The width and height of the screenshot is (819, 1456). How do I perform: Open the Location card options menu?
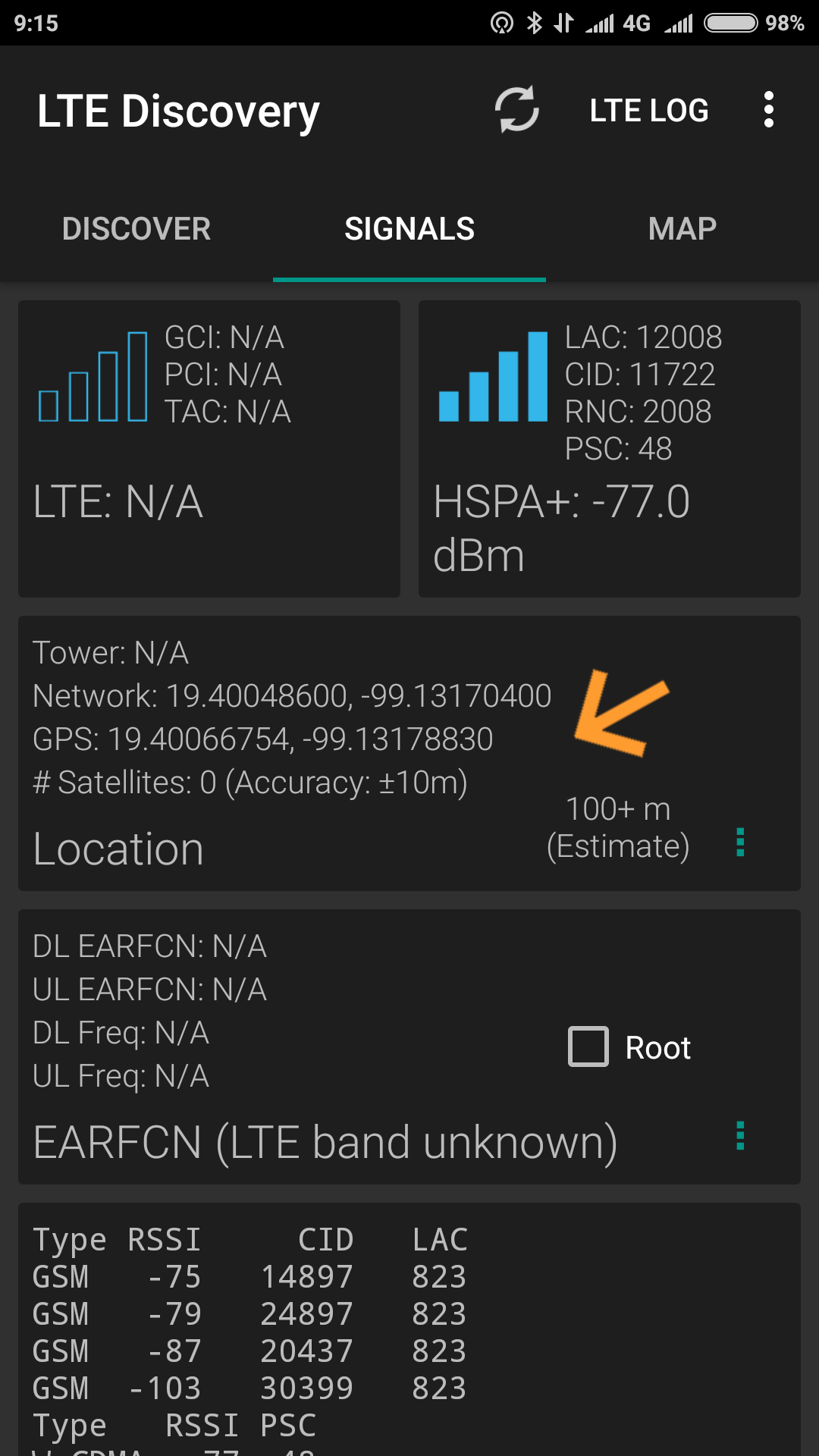[x=740, y=843]
